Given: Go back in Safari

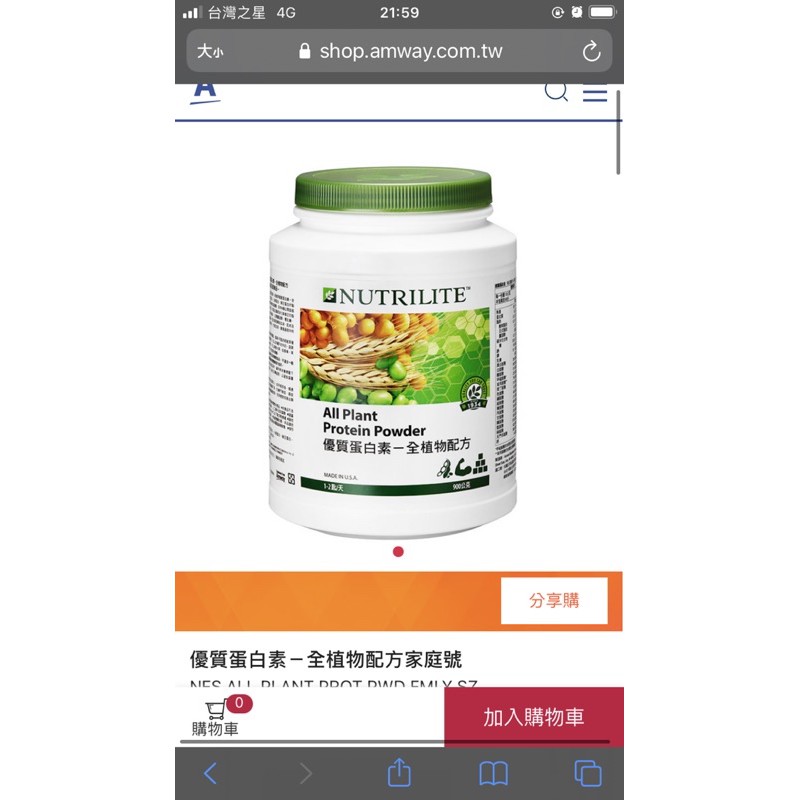Looking at the screenshot, I should click(x=210, y=773).
